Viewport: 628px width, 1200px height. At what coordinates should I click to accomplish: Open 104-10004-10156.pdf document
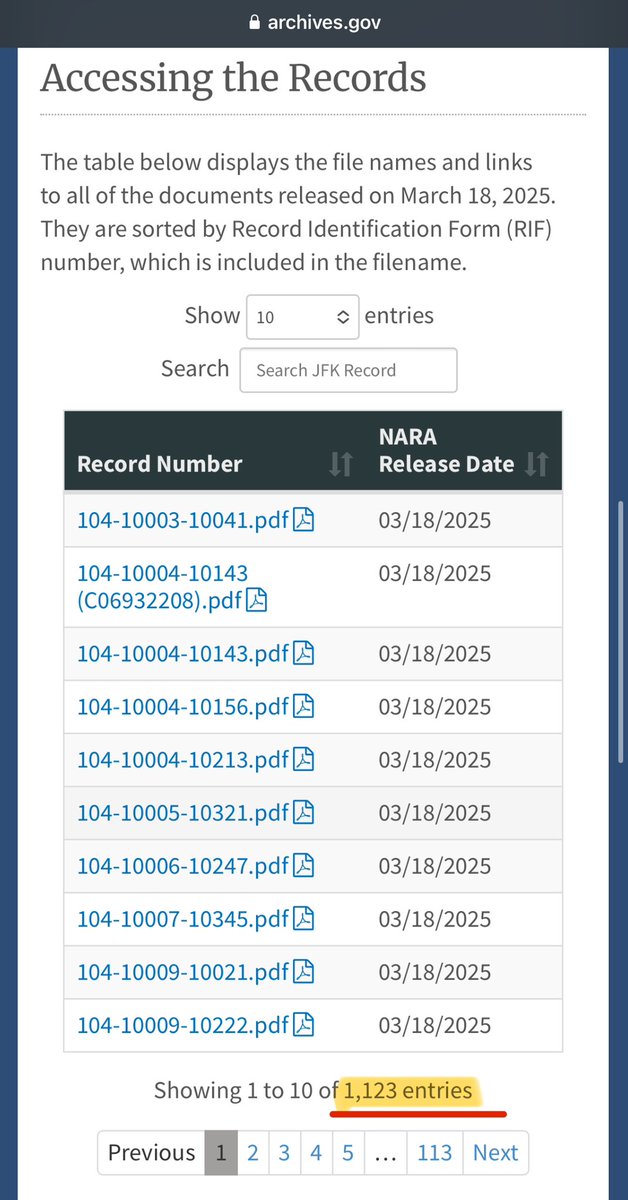coord(195,707)
